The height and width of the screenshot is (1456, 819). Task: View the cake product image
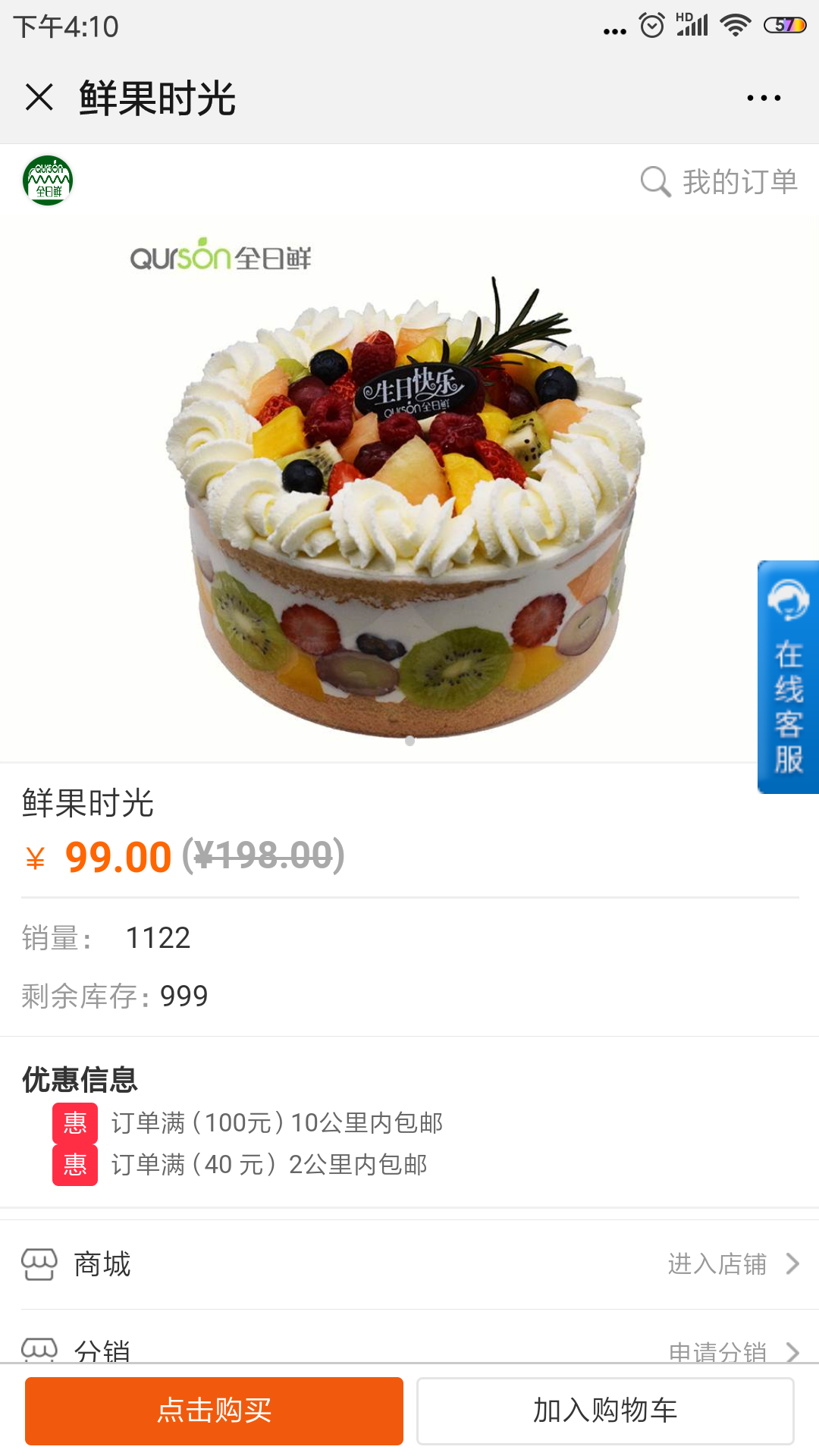point(409,491)
